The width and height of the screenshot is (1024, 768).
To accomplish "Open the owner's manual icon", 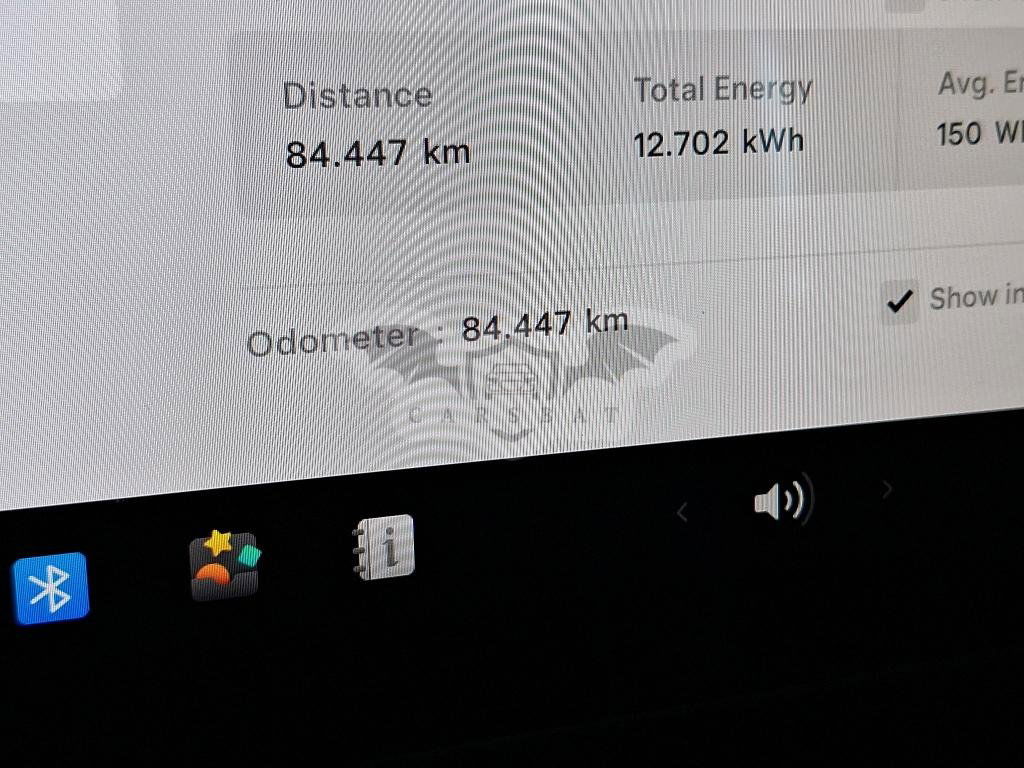I will coord(385,547).
